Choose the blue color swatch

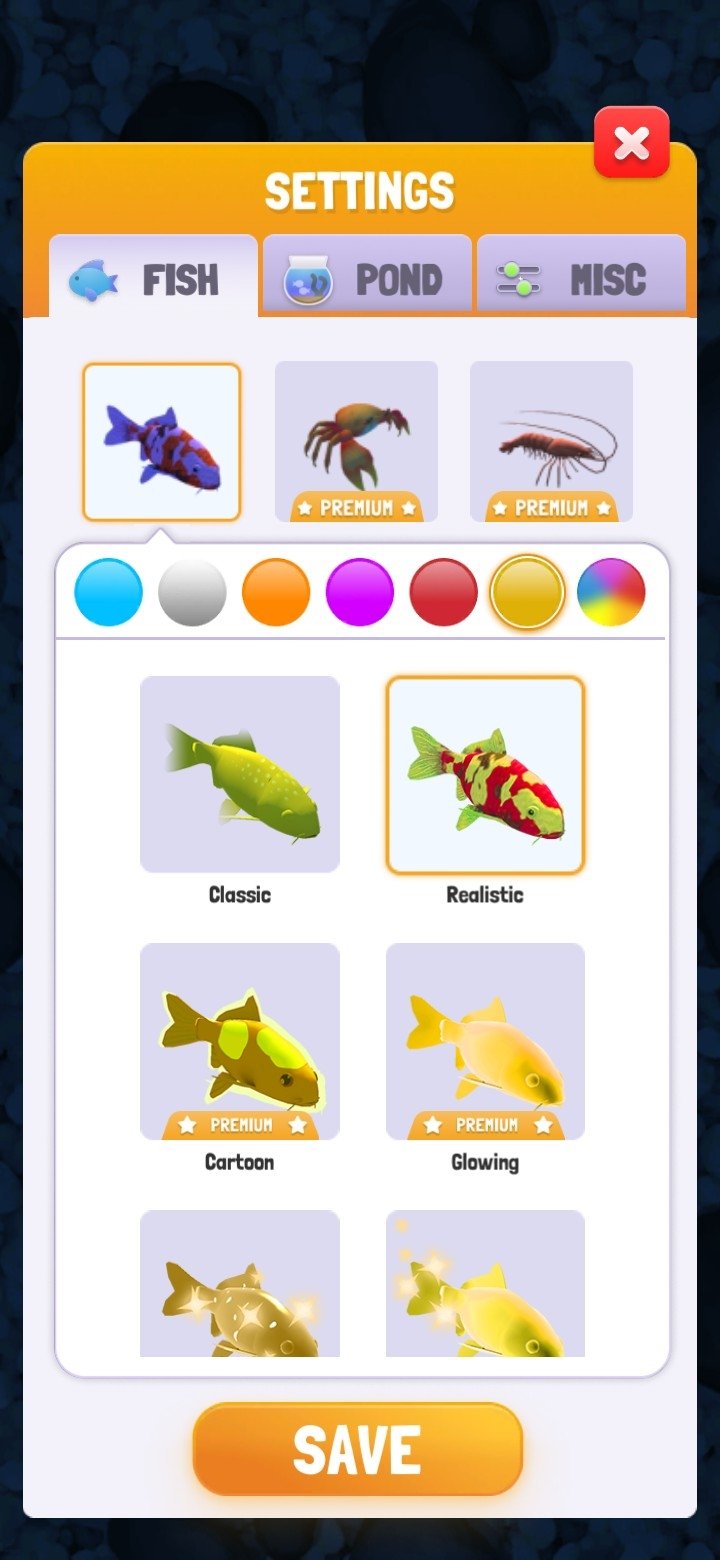point(108,592)
